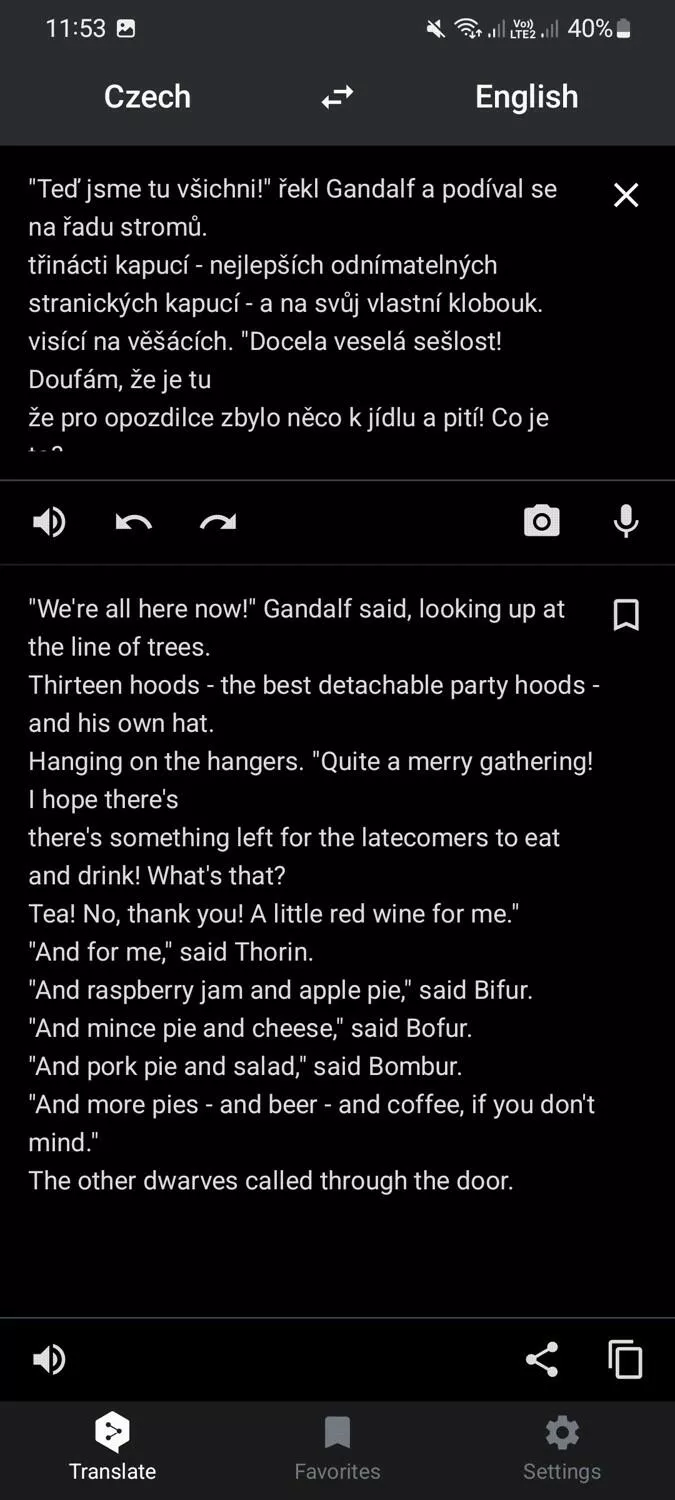This screenshot has height=1500, width=675.
Task: Select the Translate tab
Action: tap(112, 1448)
